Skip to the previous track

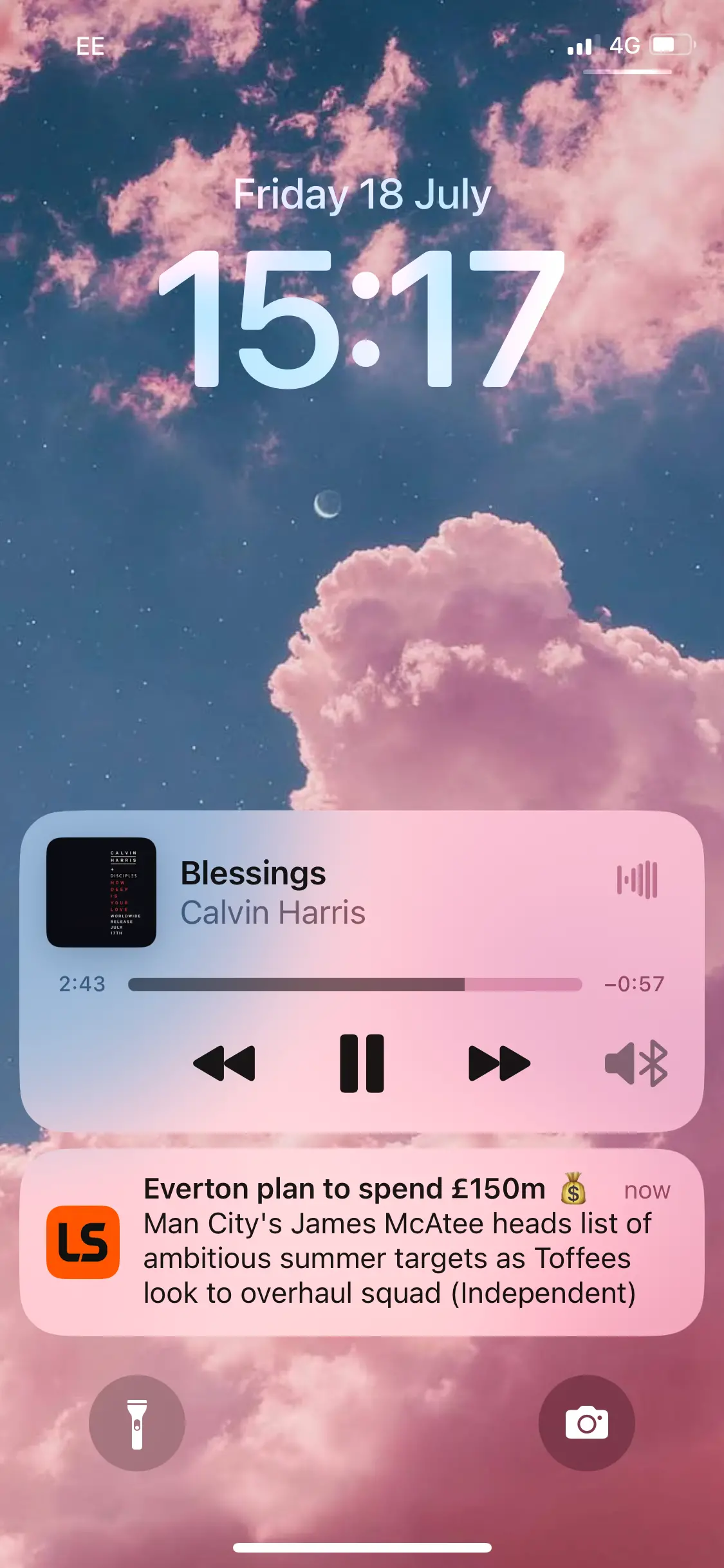pyautogui.click(x=224, y=1063)
